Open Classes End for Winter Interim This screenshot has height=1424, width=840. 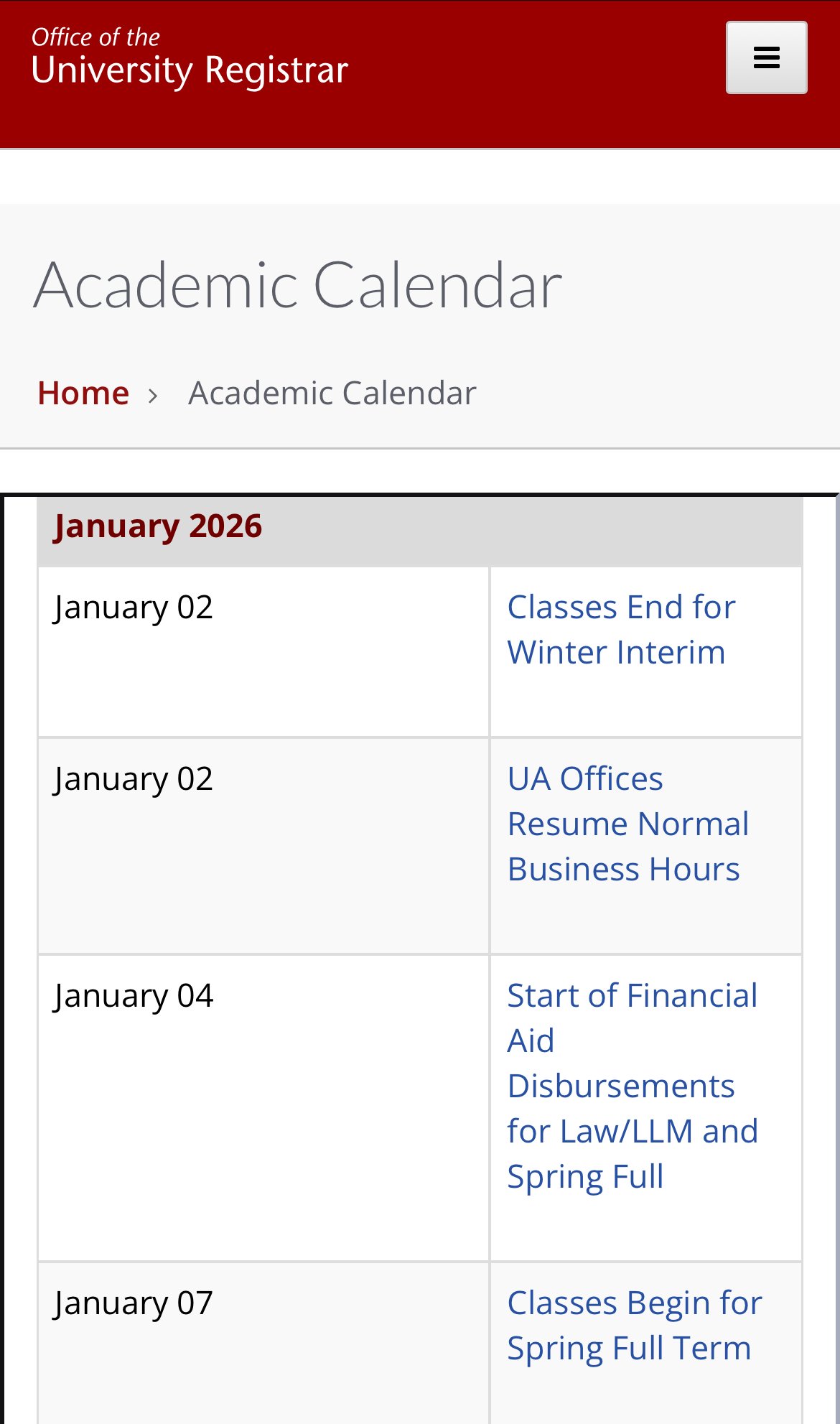621,630
